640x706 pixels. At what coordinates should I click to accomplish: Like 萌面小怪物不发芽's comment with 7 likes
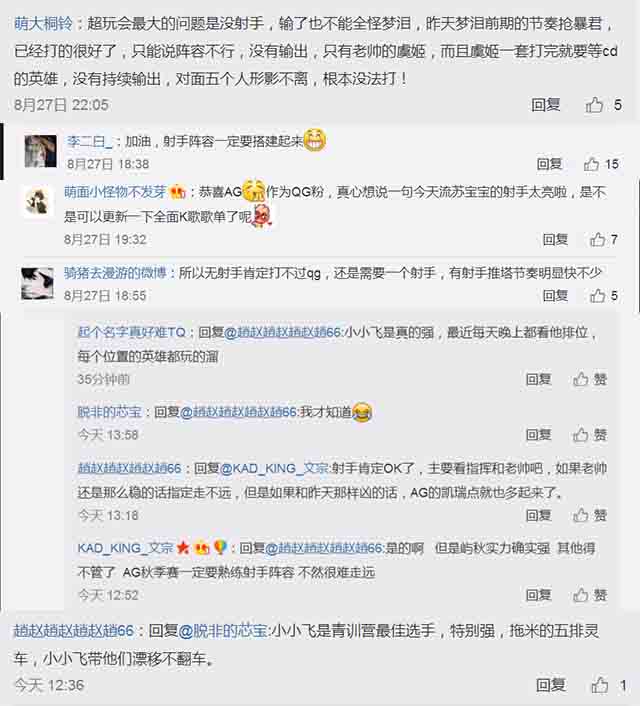[598, 239]
